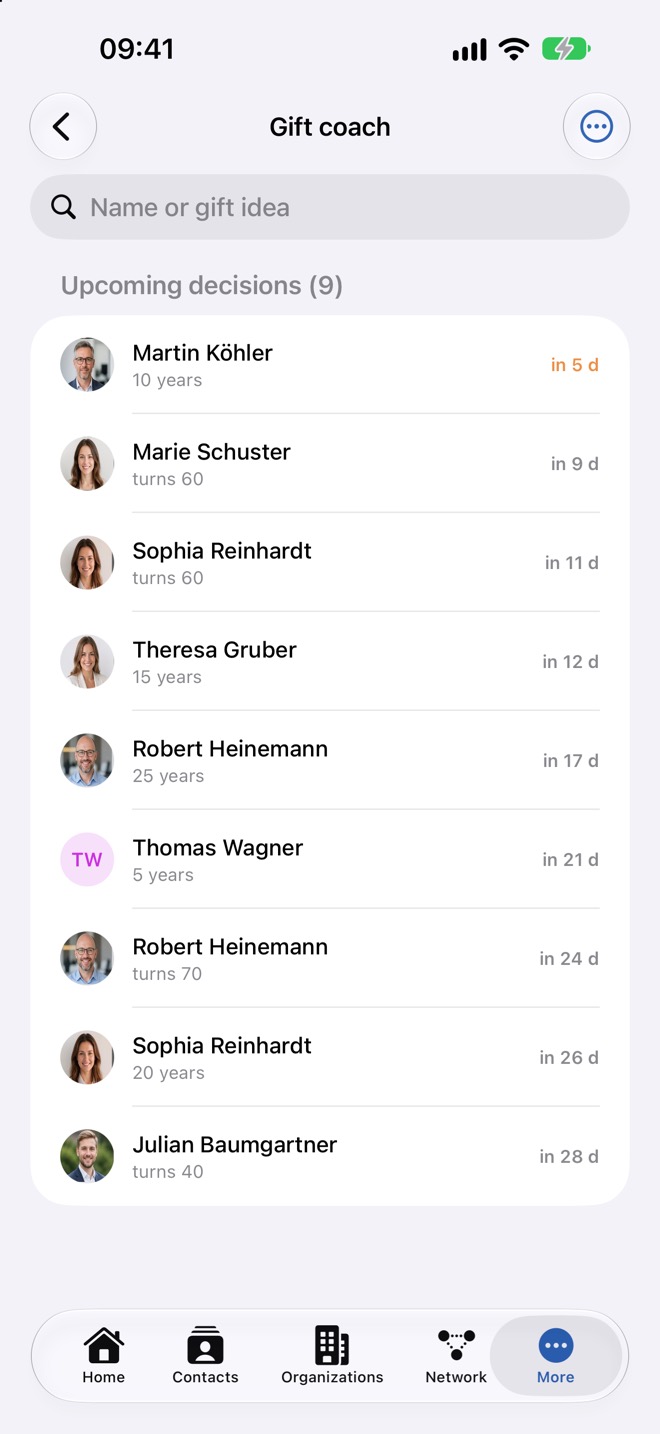Open the more options ellipsis menu
The width and height of the screenshot is (660, 1434).
pyautogui.click(x=597, y=127)
